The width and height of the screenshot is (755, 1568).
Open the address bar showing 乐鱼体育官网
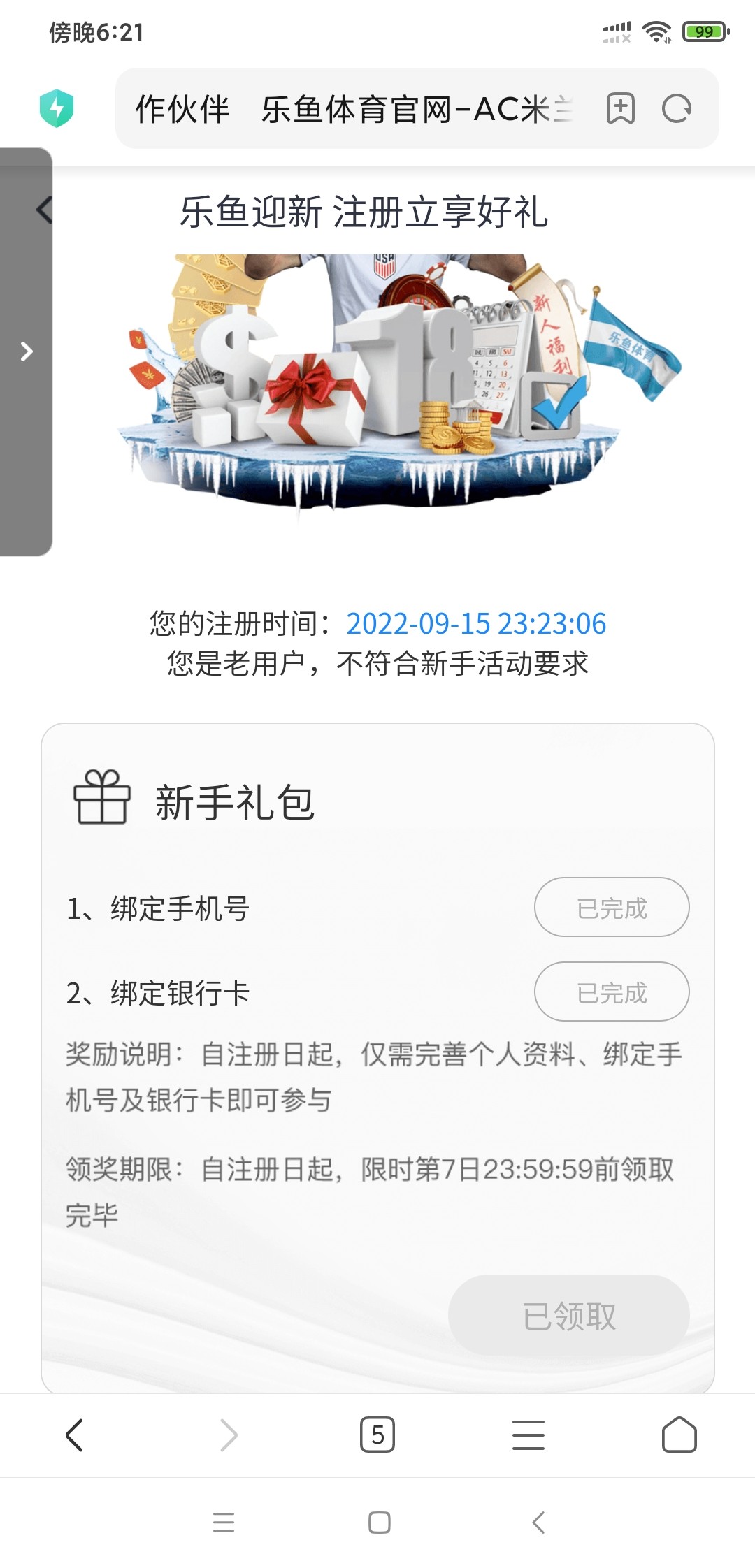click(x=353, y=108)
